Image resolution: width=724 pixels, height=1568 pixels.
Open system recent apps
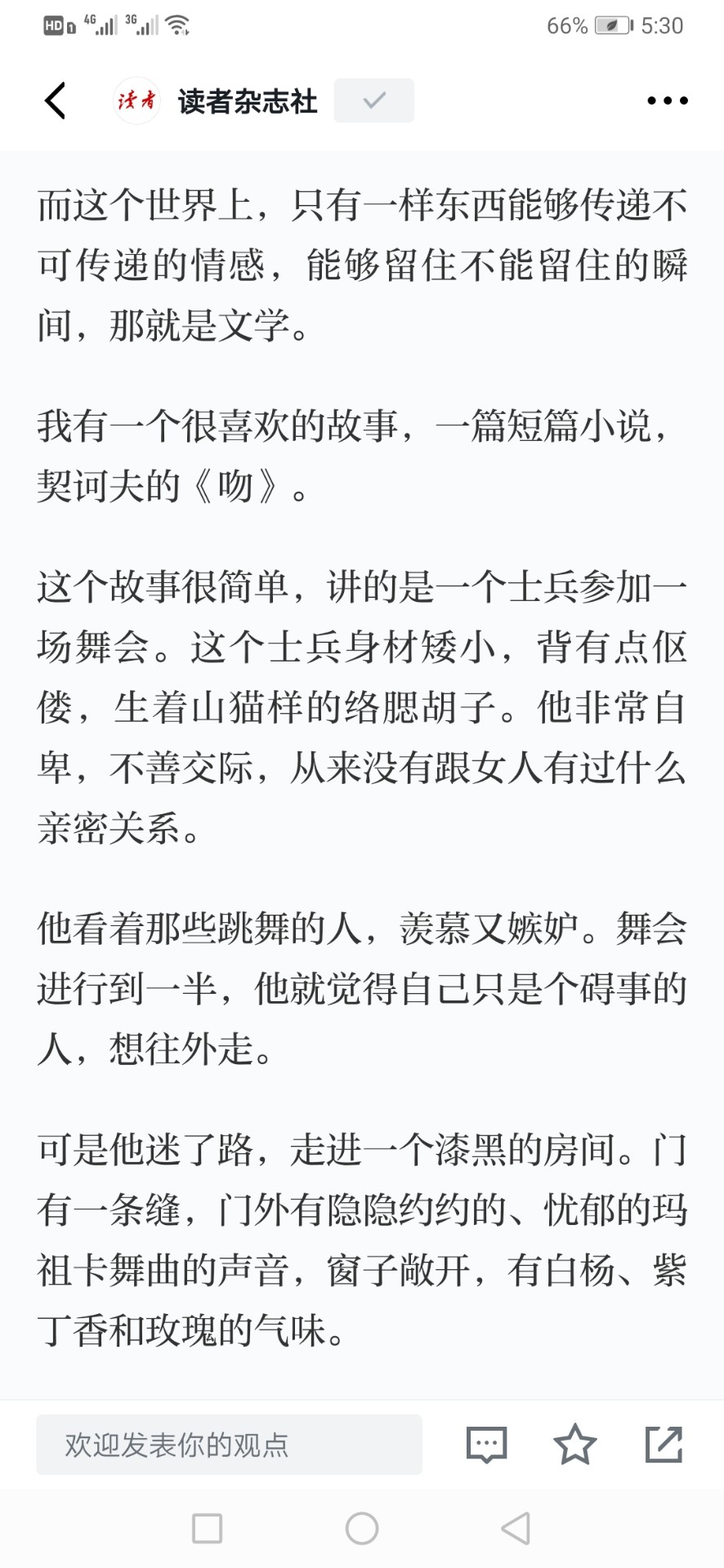(x=207, y=1528)
